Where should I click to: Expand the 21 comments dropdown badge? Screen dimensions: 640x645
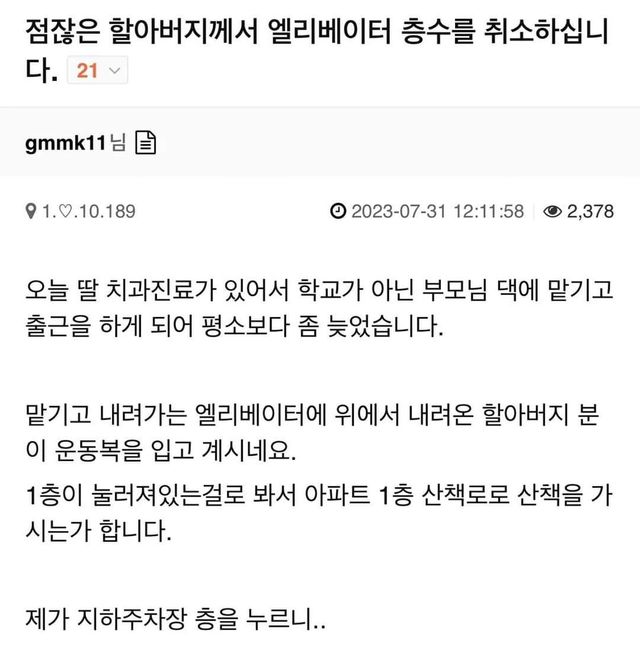97,72
